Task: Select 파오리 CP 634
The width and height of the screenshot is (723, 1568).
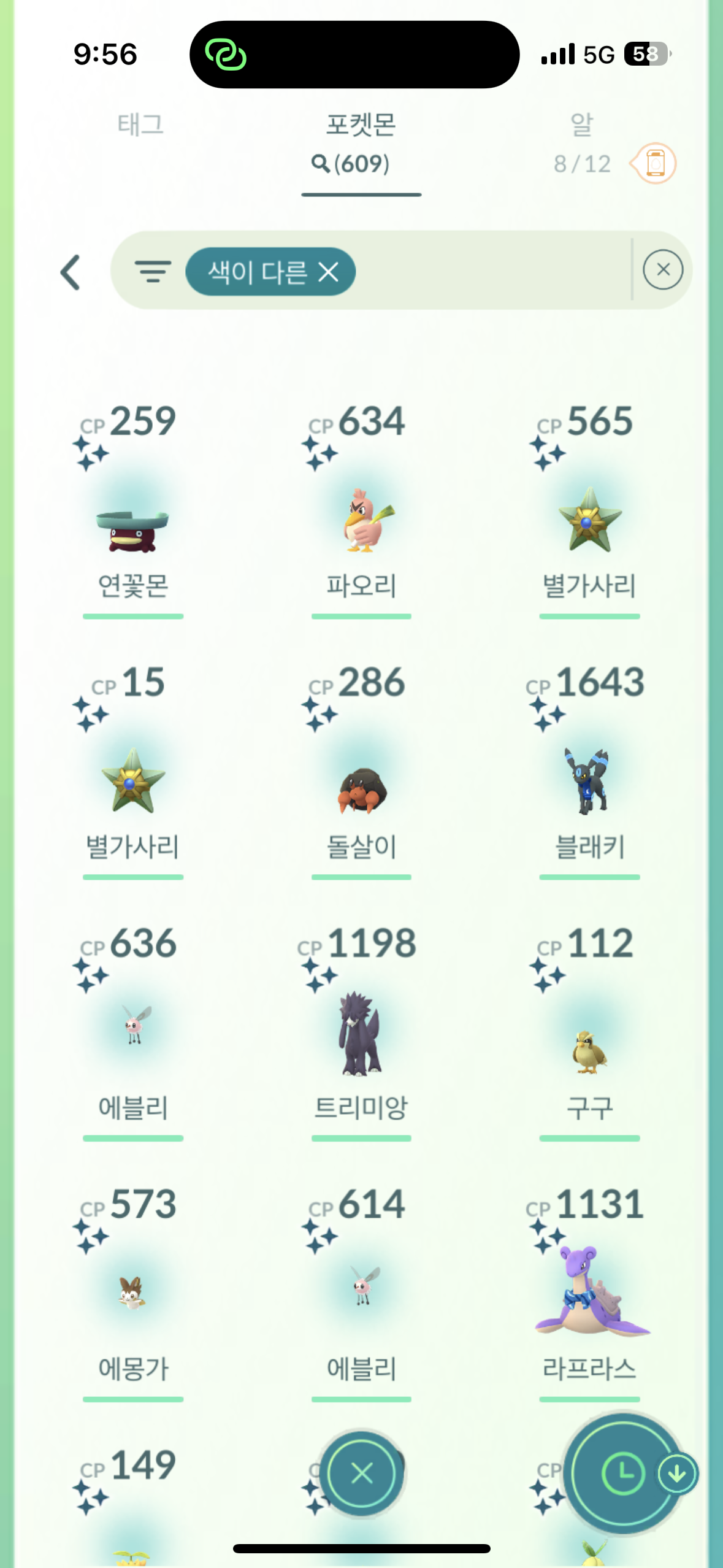Action: point(361,521)
